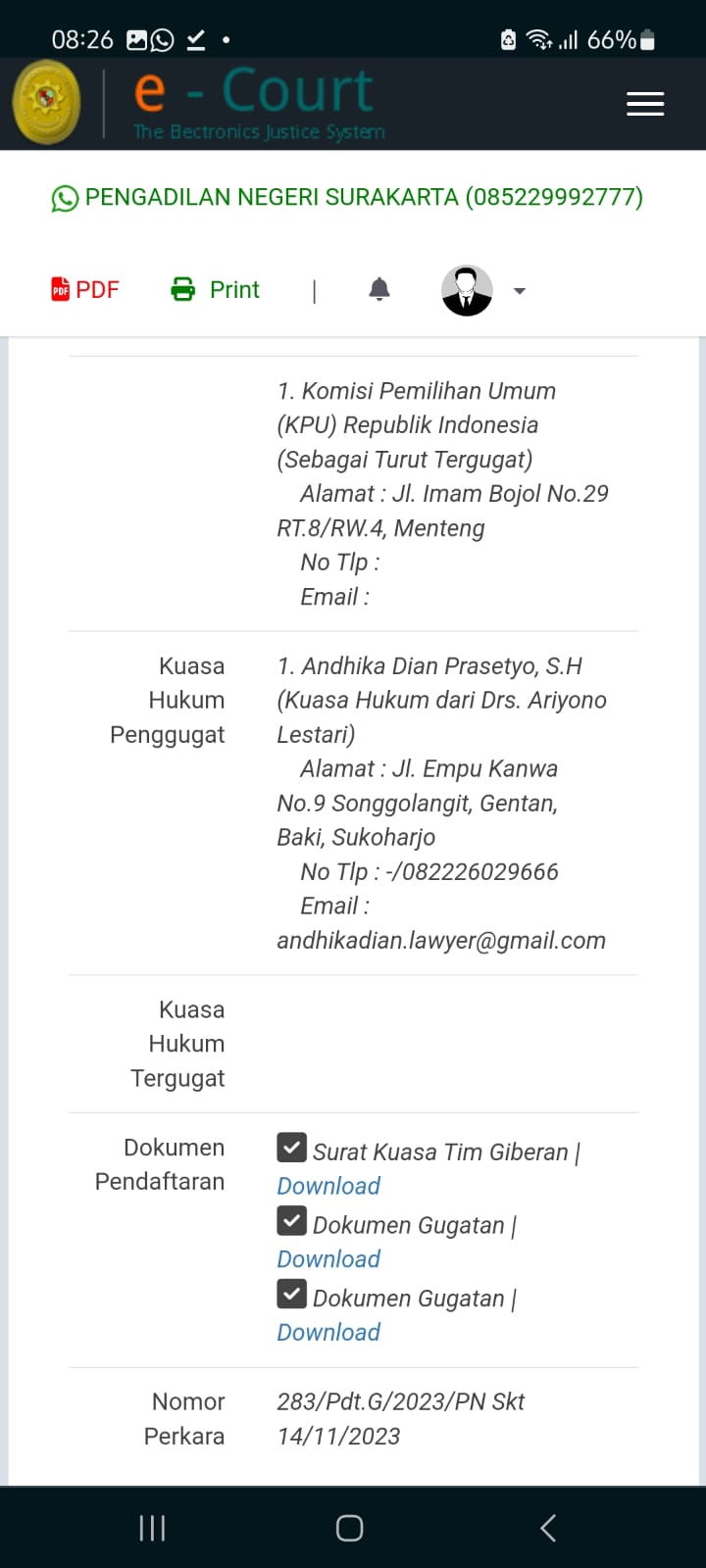
Task: Go back using system back button
Action: [548, 1528]
